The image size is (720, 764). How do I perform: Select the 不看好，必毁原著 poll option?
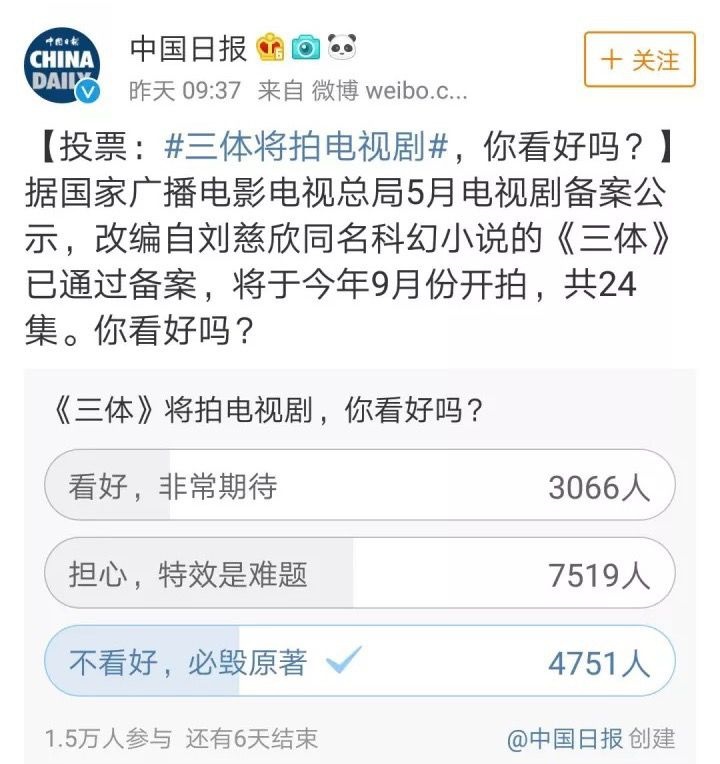point(359,662)
